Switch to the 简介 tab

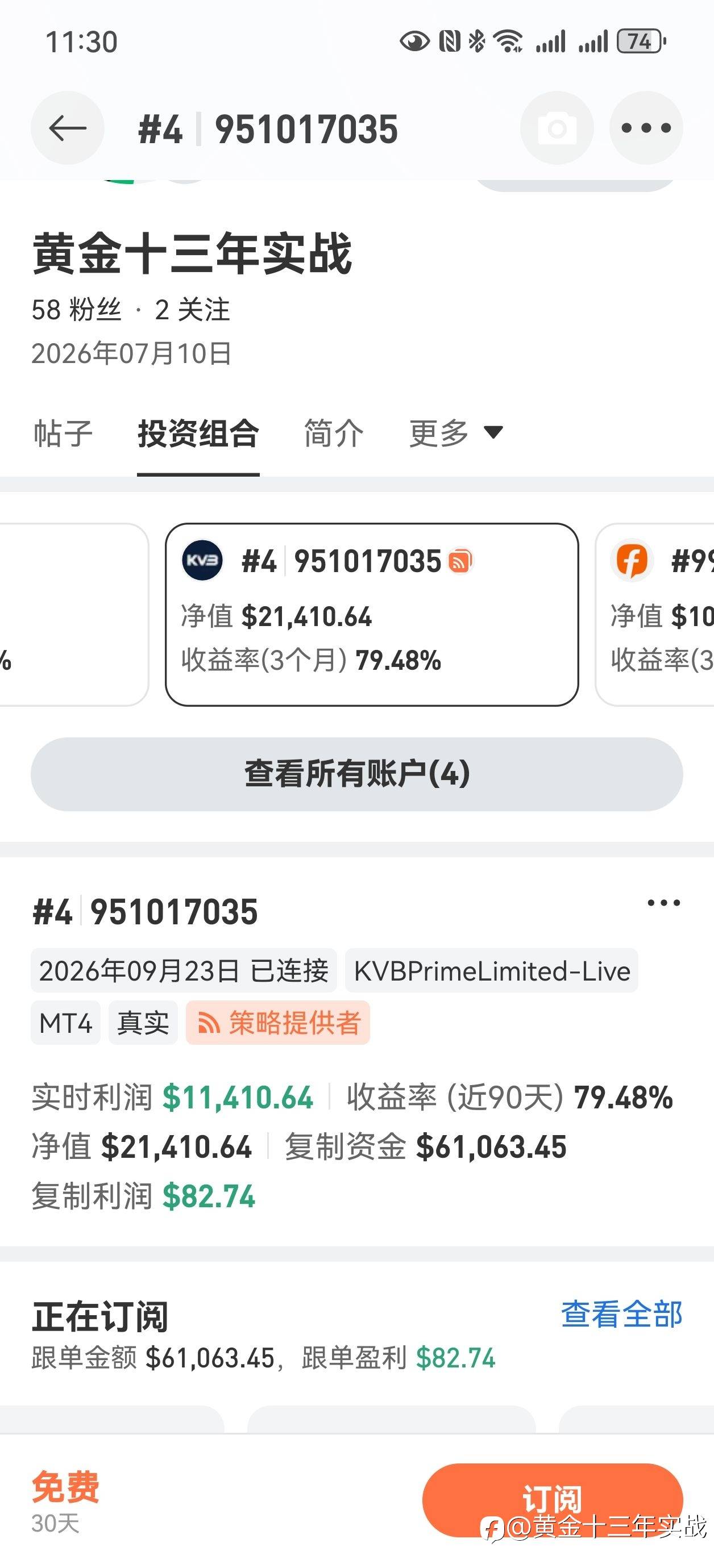334,433
